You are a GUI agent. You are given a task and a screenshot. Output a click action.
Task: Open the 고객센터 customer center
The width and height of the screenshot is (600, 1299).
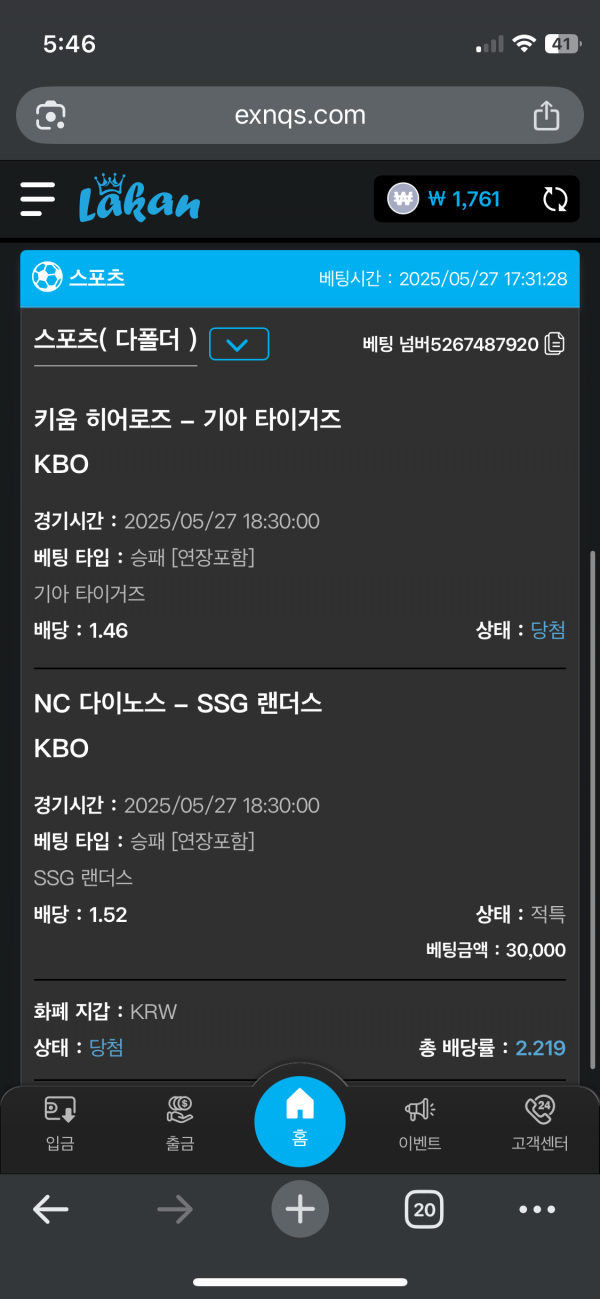[x=539, y=1123]
